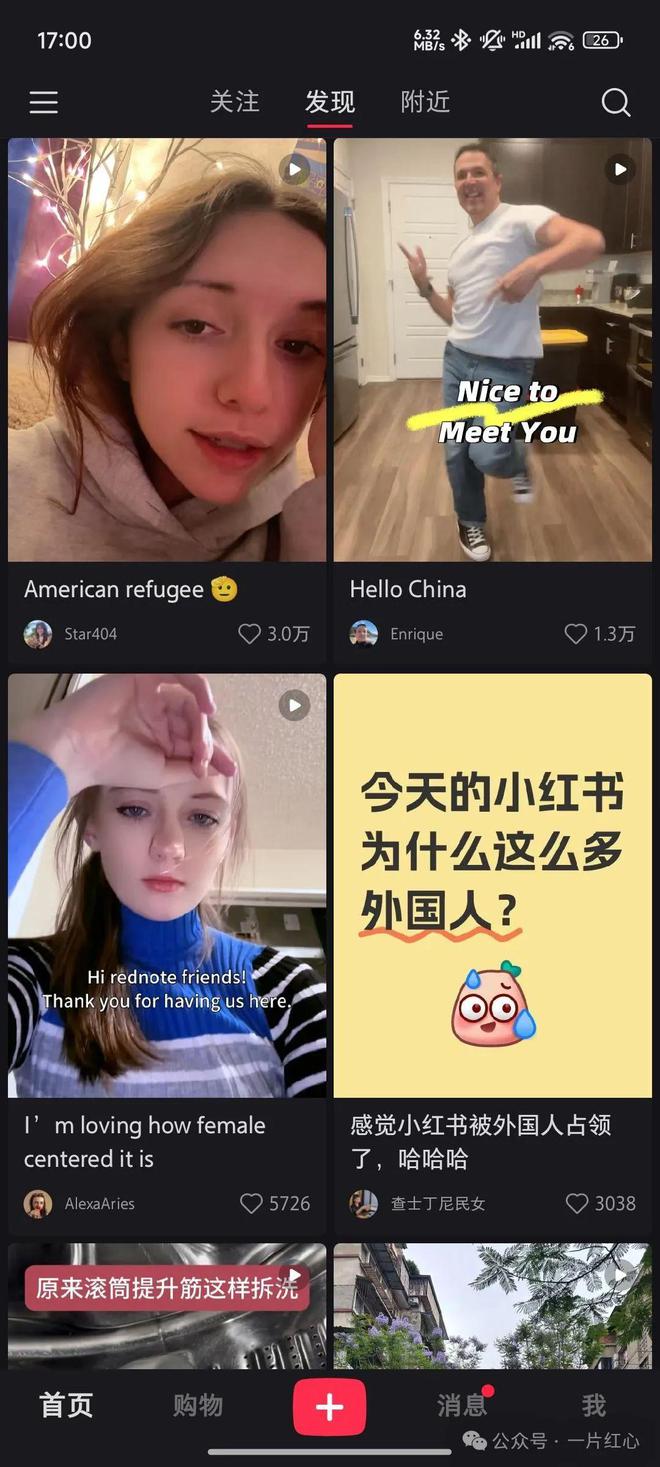Open the 消息 messages tab
This screenshot has height=1467, width=660.
pyautogui.click(x=461, y=1405)
